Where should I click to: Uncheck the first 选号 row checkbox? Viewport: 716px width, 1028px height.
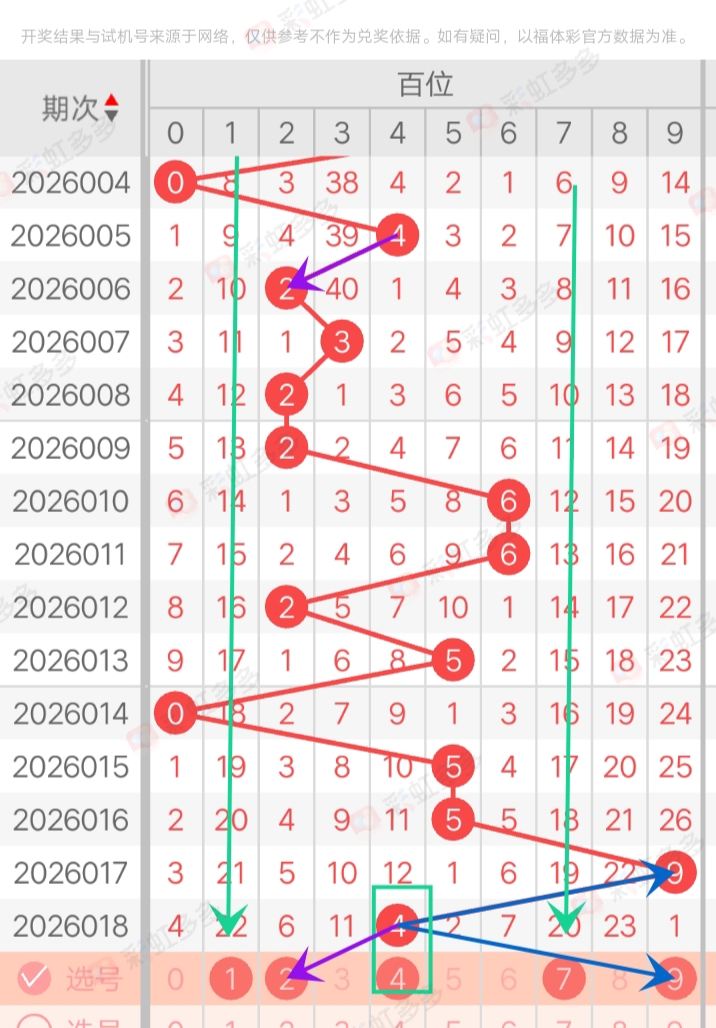tap(34, 979)
